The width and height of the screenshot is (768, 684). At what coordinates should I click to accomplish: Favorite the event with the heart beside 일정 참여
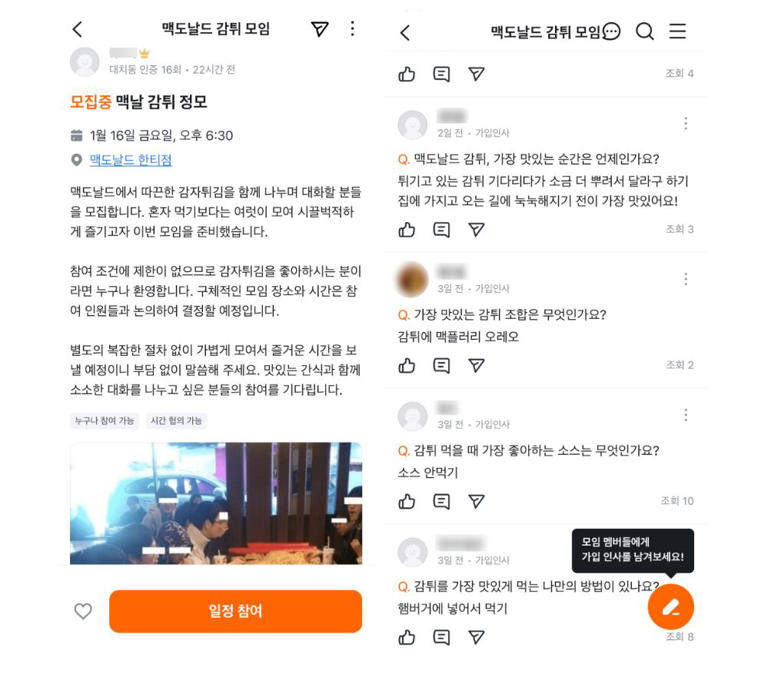tap(83, 611)
